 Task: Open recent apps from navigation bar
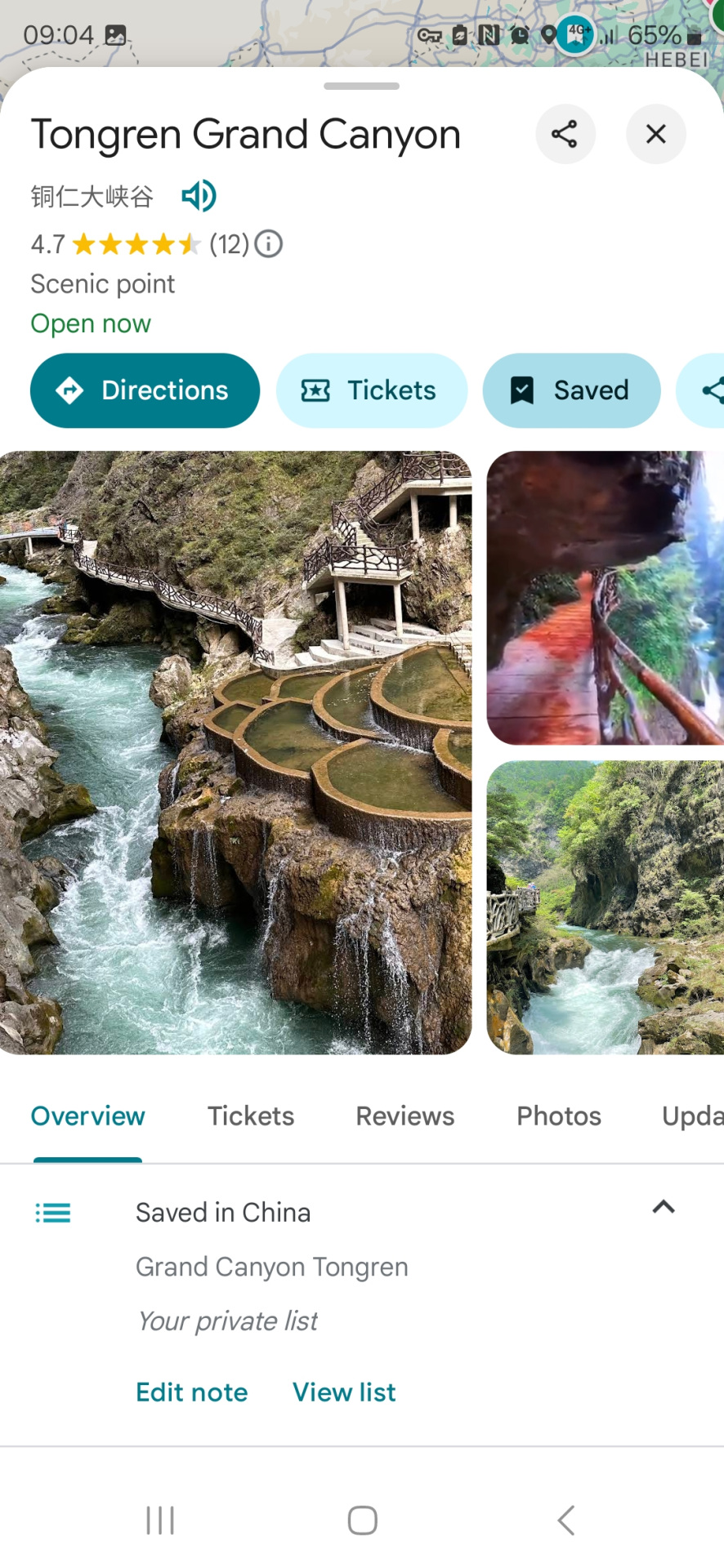[x=160, y=1521]
